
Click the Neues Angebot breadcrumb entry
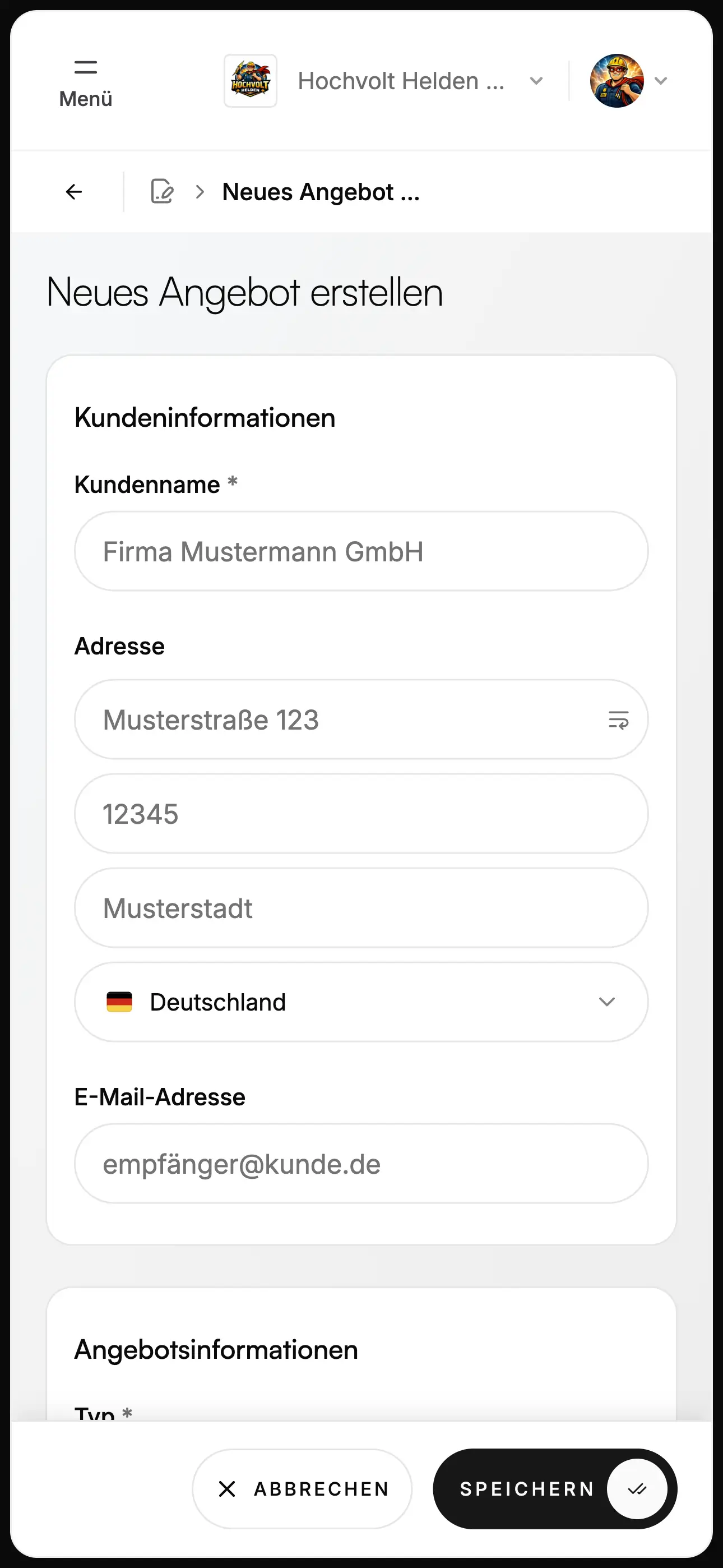(x=321, y=191)
